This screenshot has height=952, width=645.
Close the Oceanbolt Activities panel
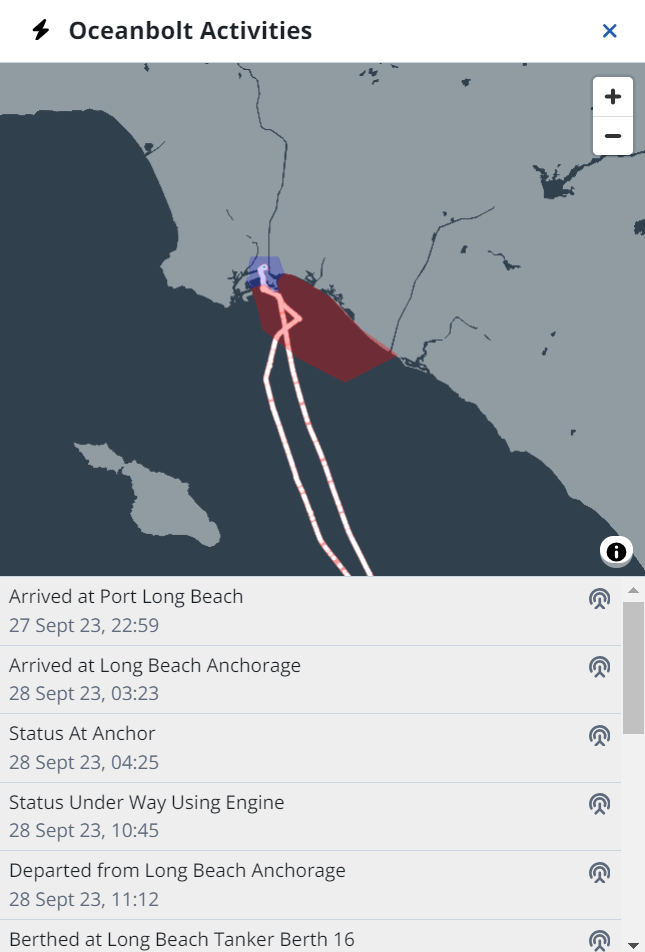pyautogui.click(x=609, y=31)
